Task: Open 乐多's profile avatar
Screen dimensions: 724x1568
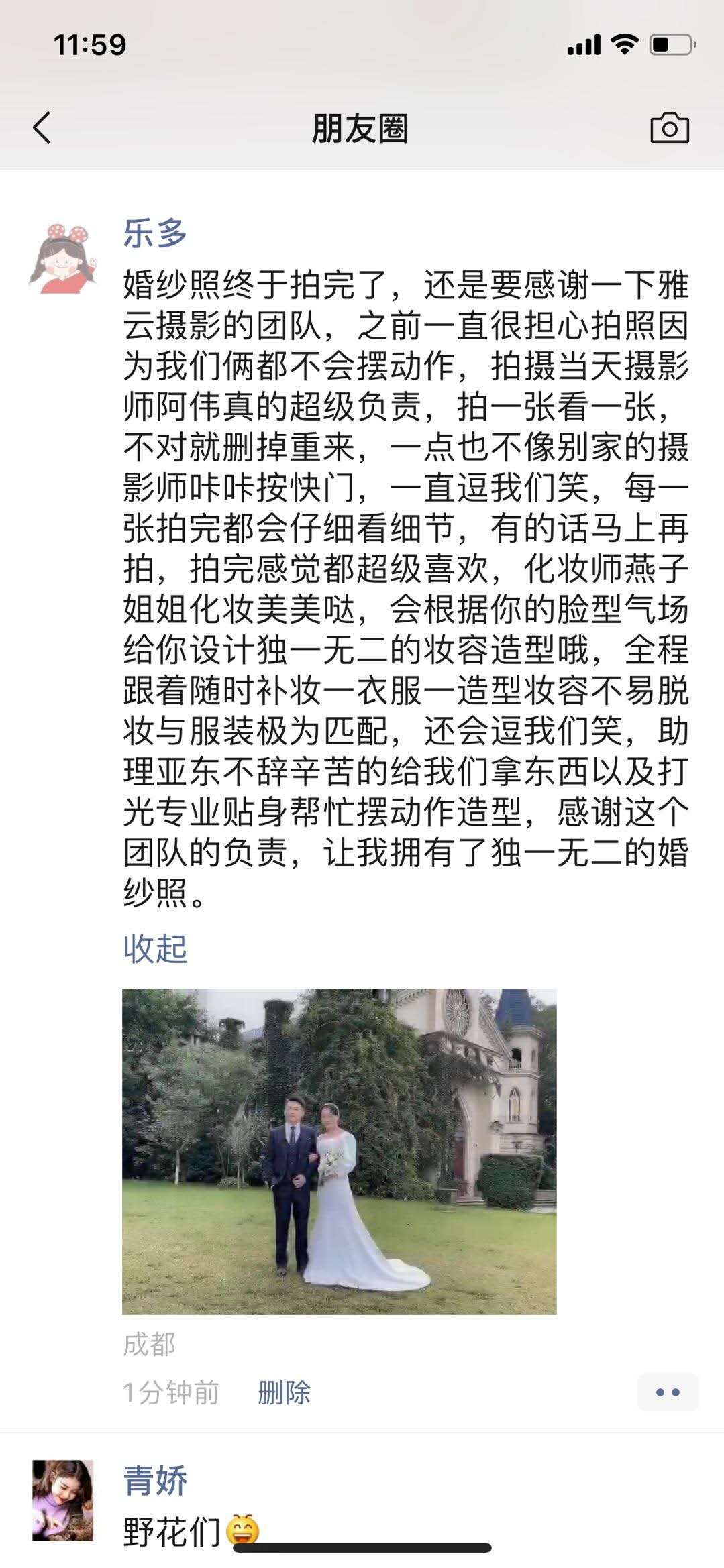Action: pos(62,259)
